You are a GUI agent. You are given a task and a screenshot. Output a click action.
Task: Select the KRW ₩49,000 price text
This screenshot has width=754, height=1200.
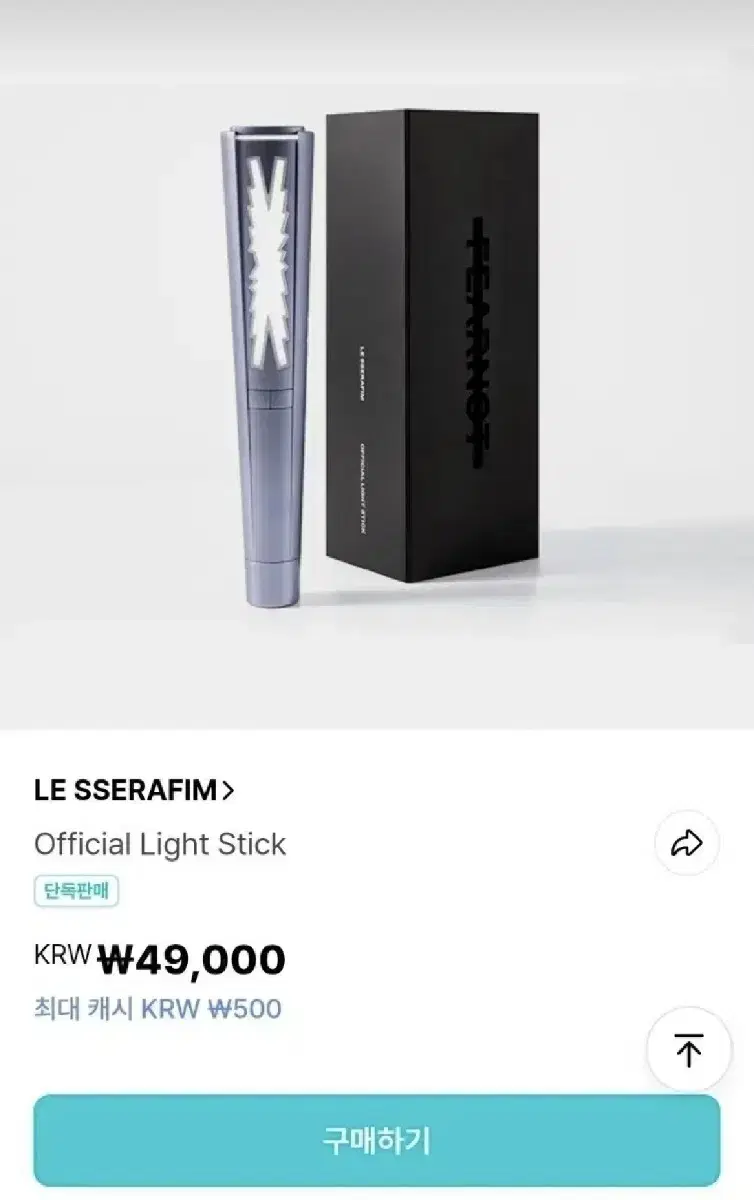click(x=160, y=958)
